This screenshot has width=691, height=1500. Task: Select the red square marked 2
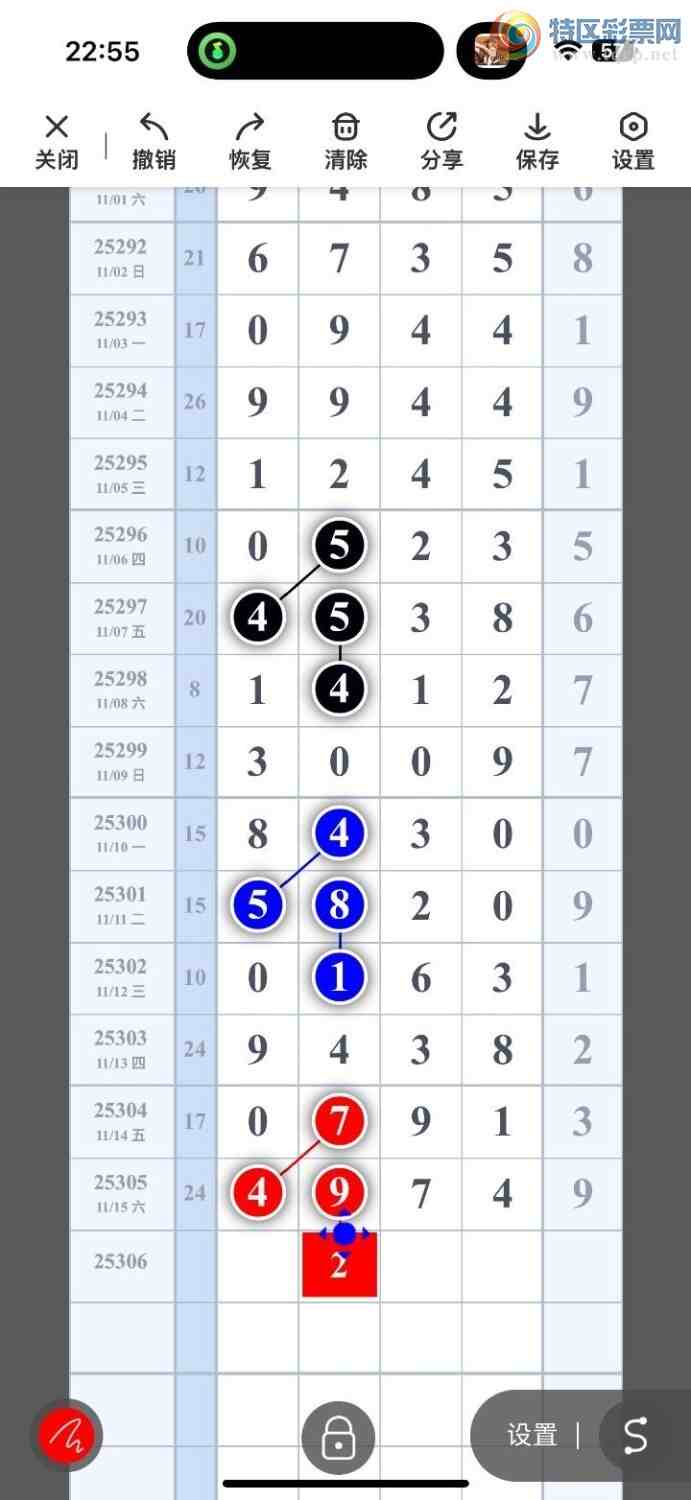tap(339, 1266)
